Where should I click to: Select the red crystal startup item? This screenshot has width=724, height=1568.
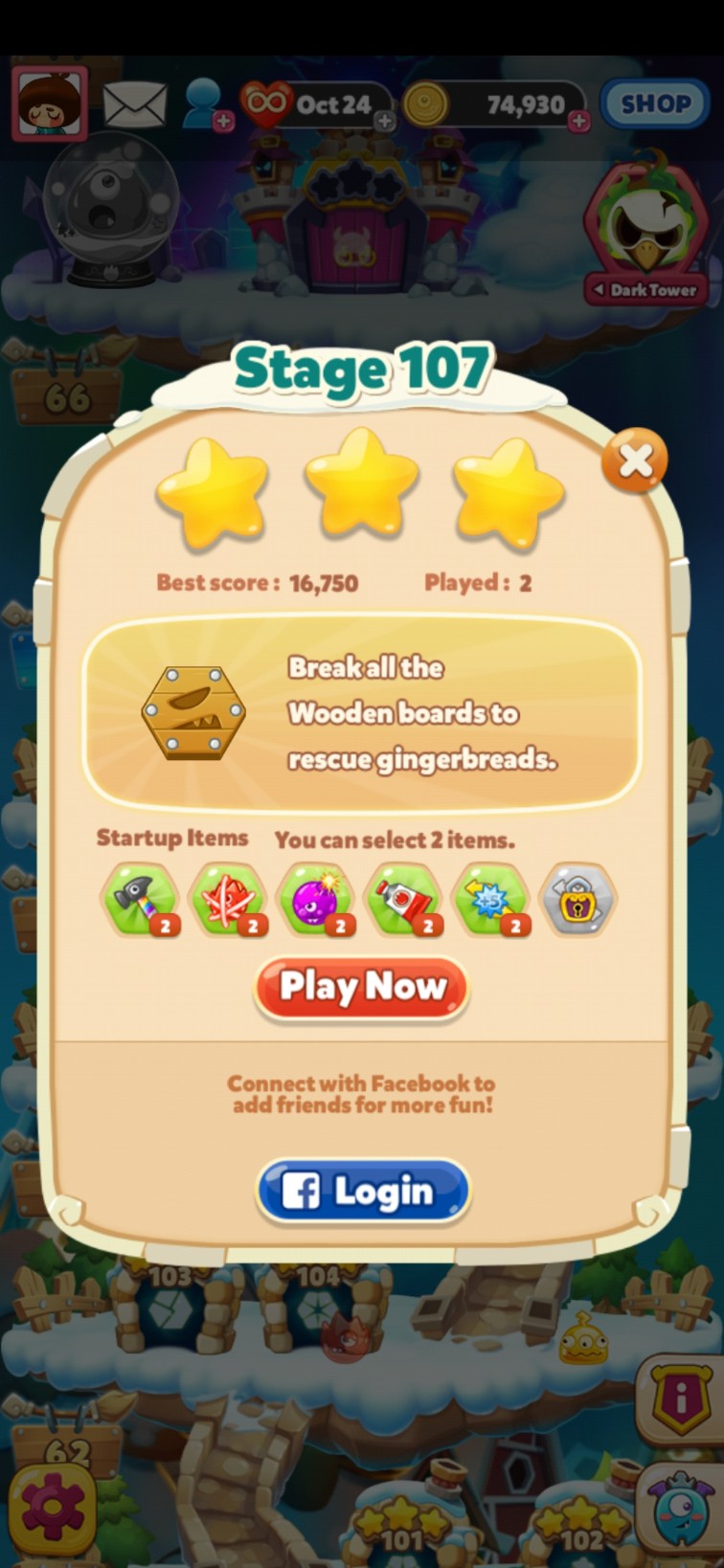[x=228, y=899]
